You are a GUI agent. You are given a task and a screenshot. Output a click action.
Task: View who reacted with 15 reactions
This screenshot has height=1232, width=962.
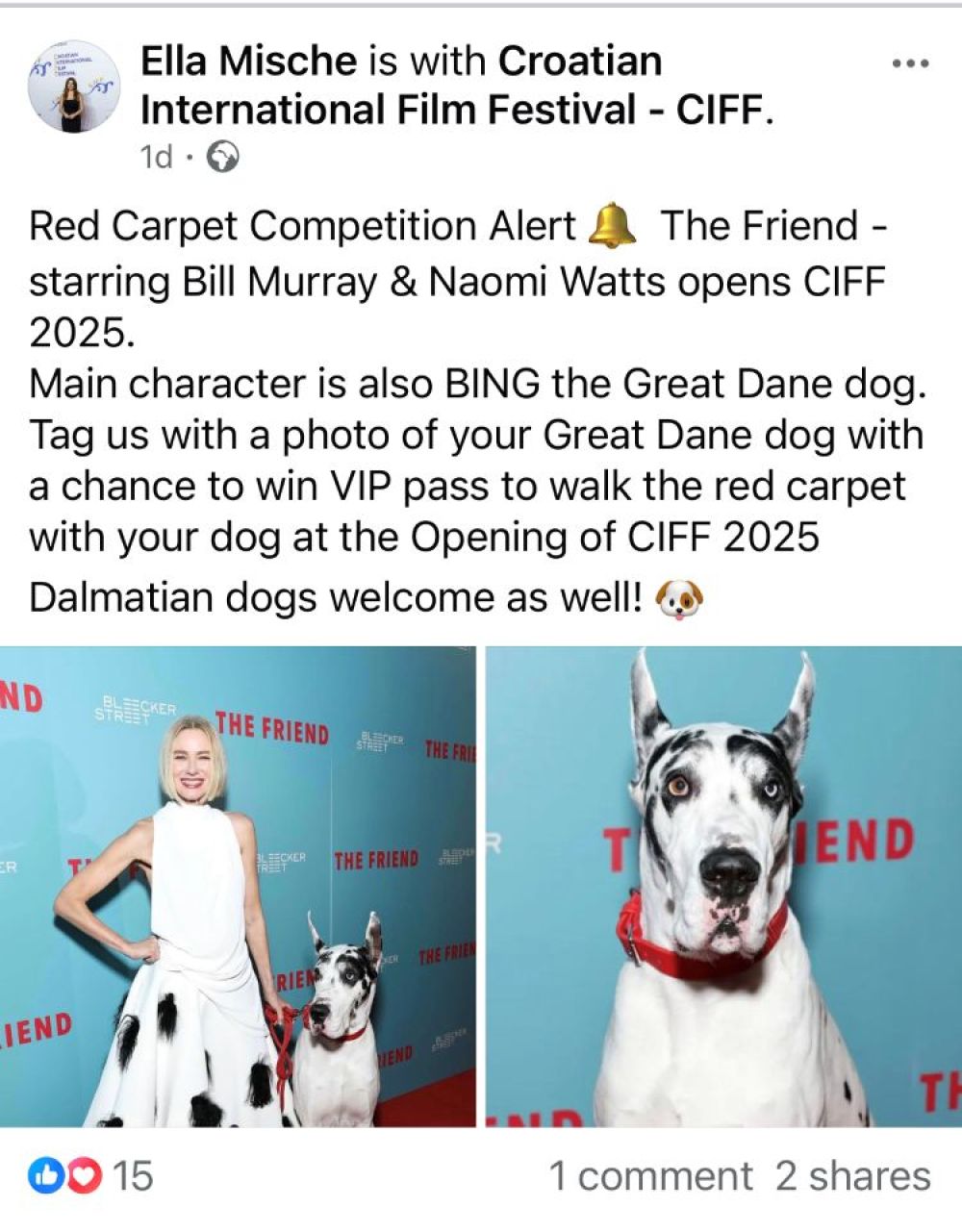(x=91, y=1175)
